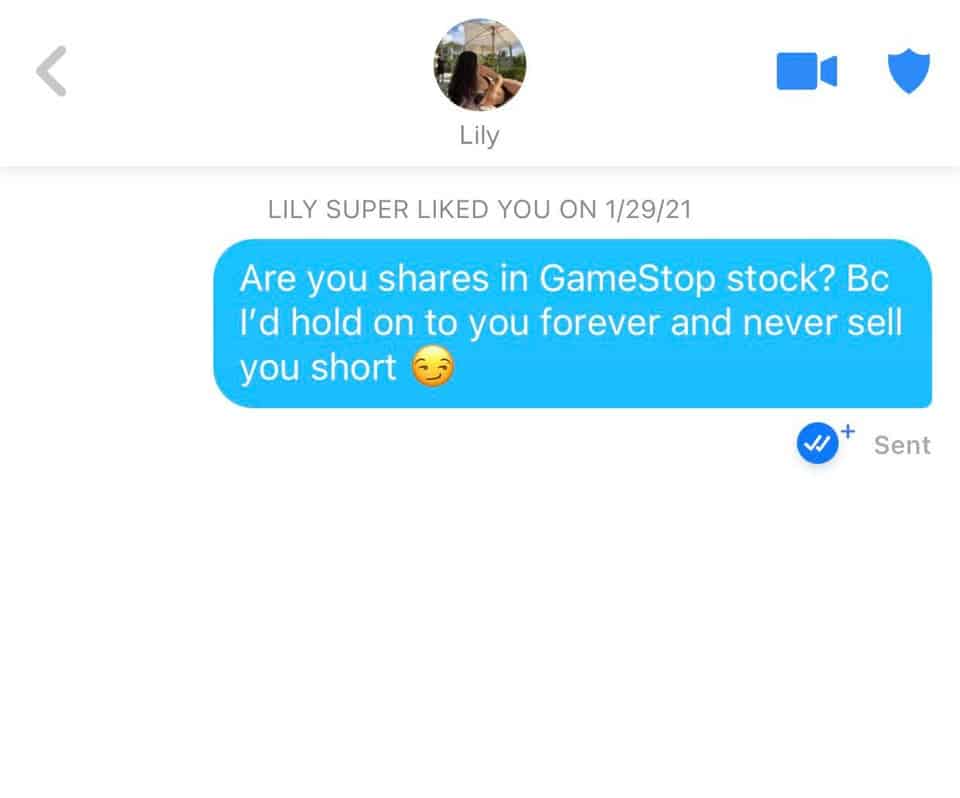960x798 pixels.
Task: Start a video call with Lily
Action: [x=806, y=72]
